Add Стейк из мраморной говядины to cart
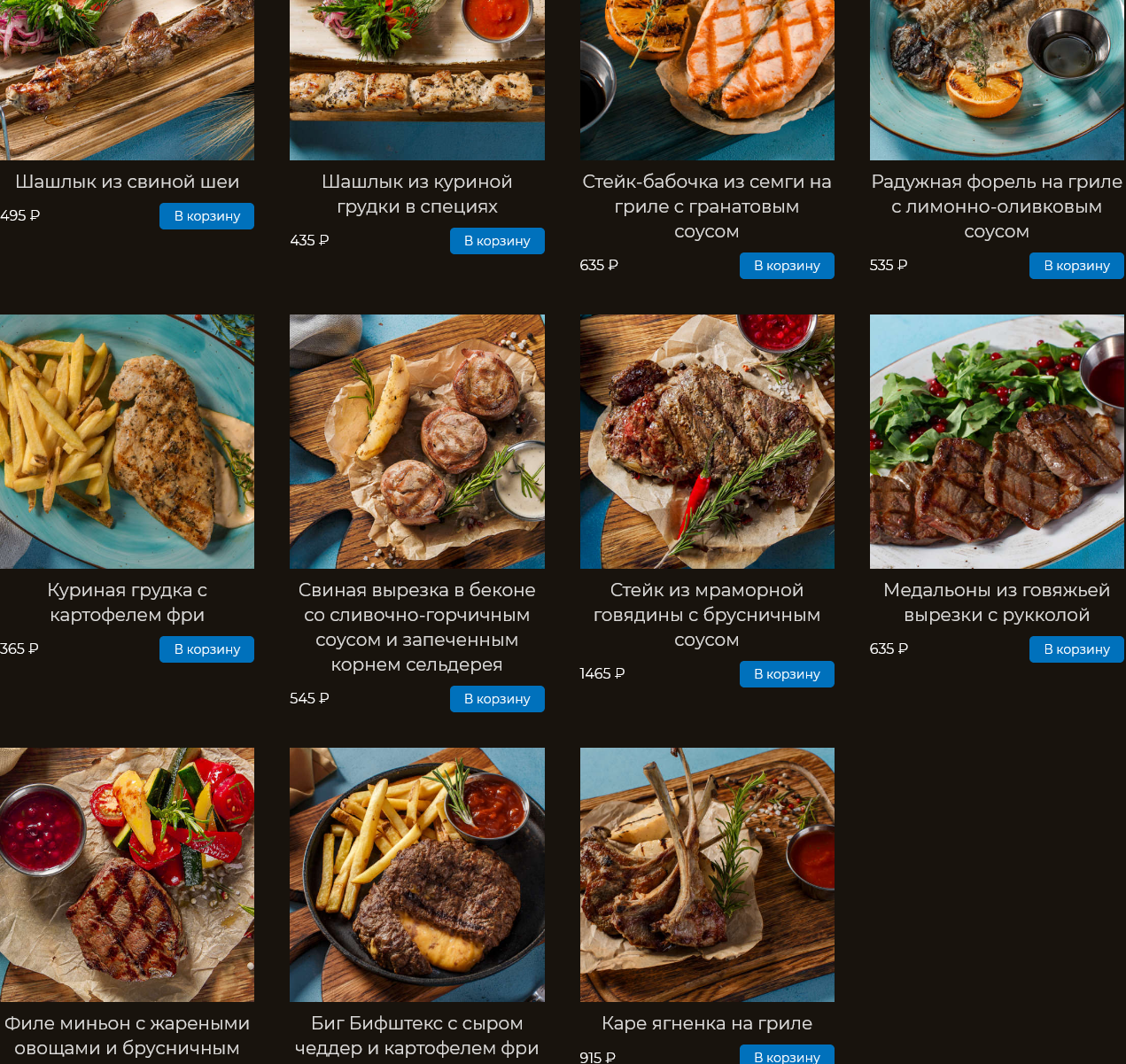Image resolution: width=1126 pixels, height=1064 pixels. [787, 674]
